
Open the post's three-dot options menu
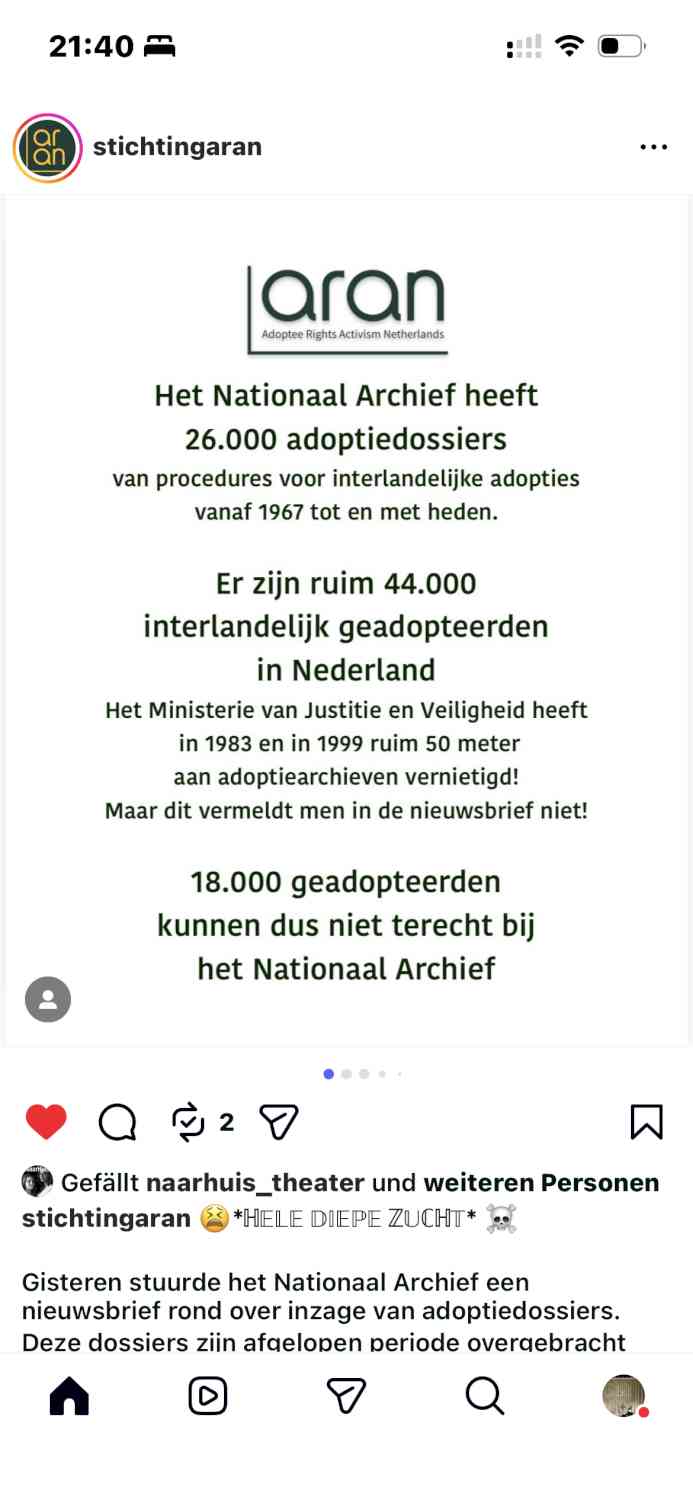tap(652, 147)
